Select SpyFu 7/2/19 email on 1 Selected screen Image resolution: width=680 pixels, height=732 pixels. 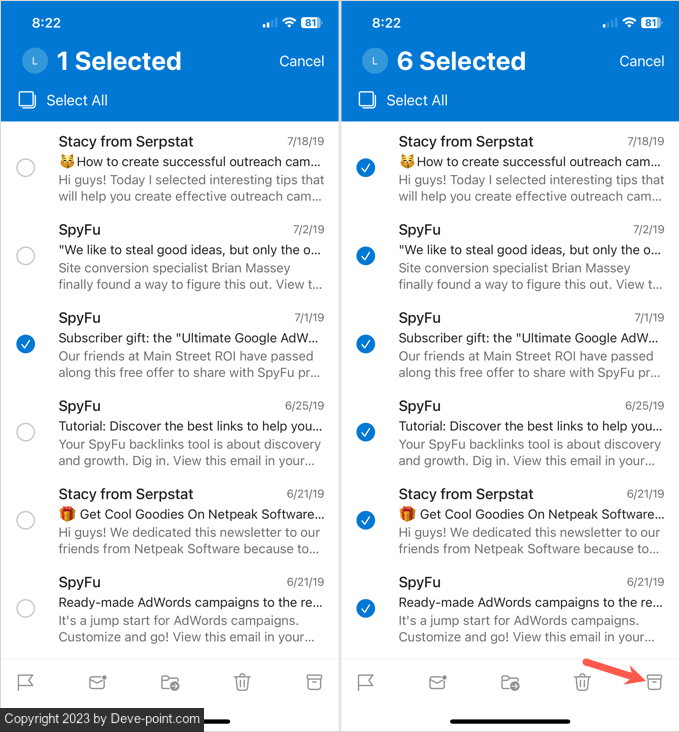[26, 256]
